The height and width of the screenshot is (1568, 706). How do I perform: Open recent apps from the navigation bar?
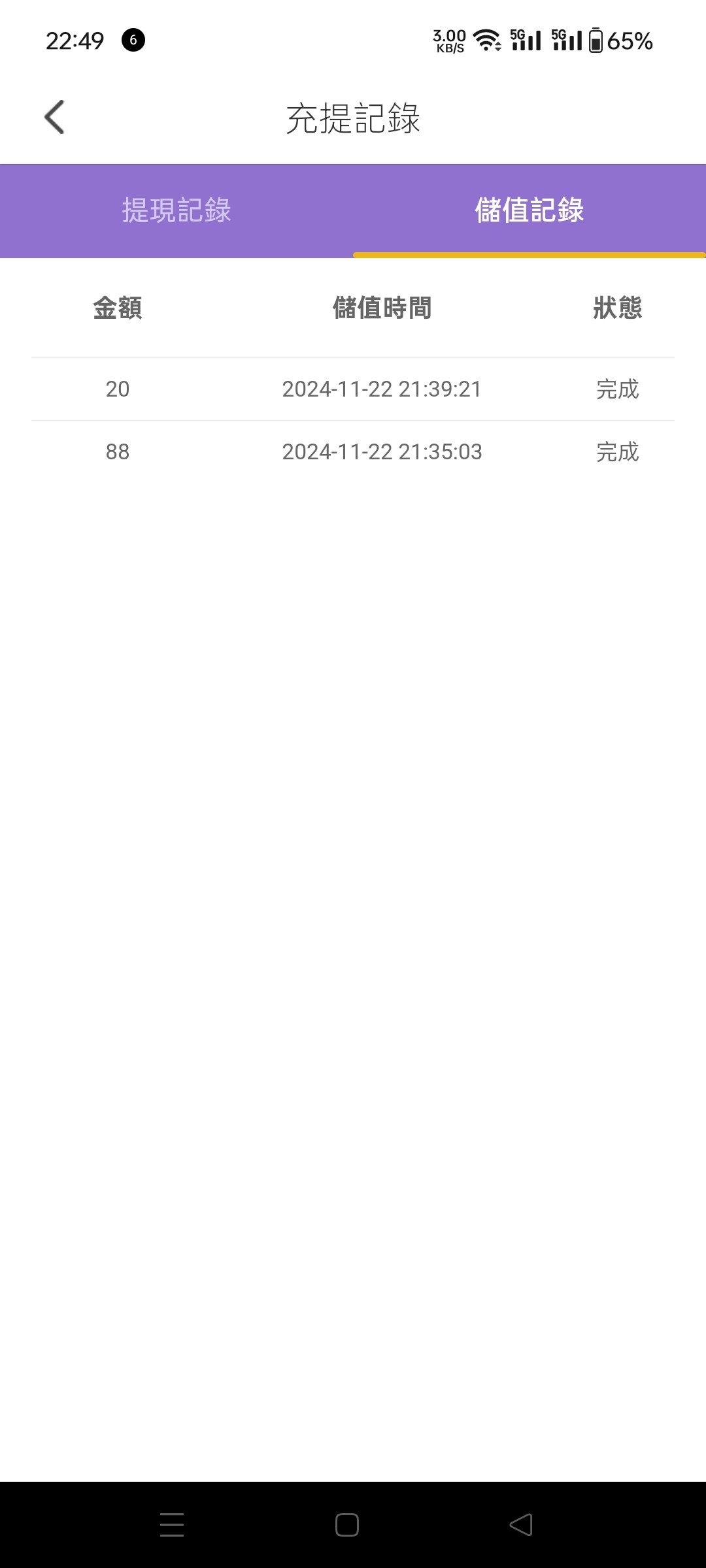pos(172,1525)
